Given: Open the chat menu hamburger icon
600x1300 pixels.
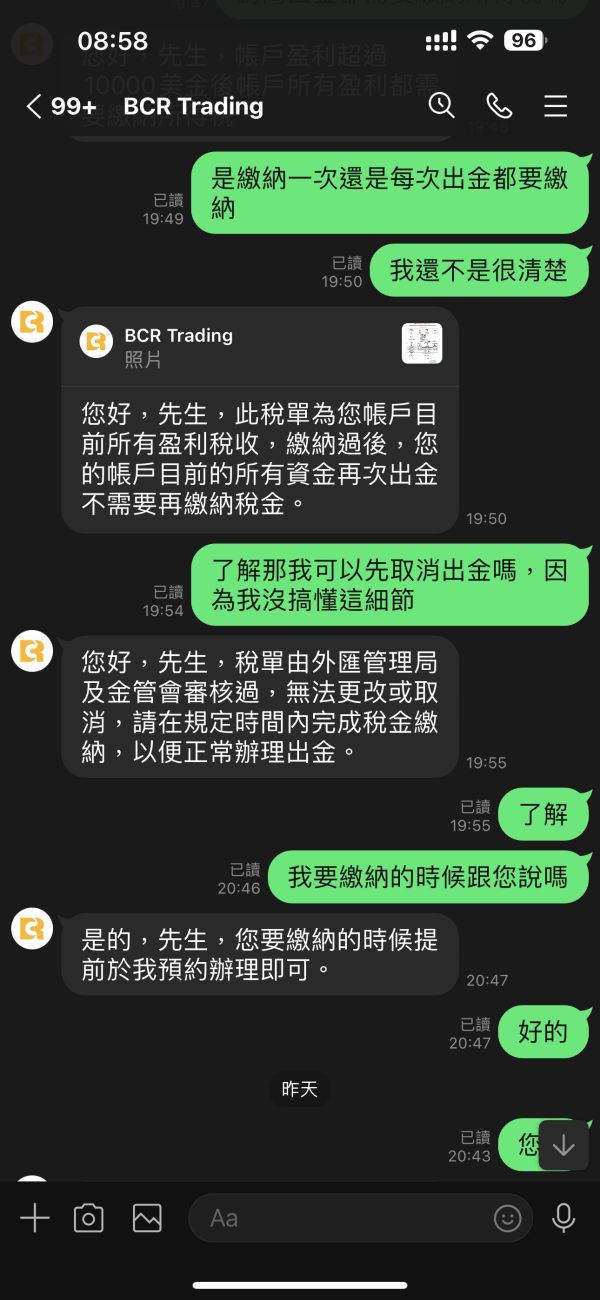Looking at the screenshot, I should pos(555,106).
